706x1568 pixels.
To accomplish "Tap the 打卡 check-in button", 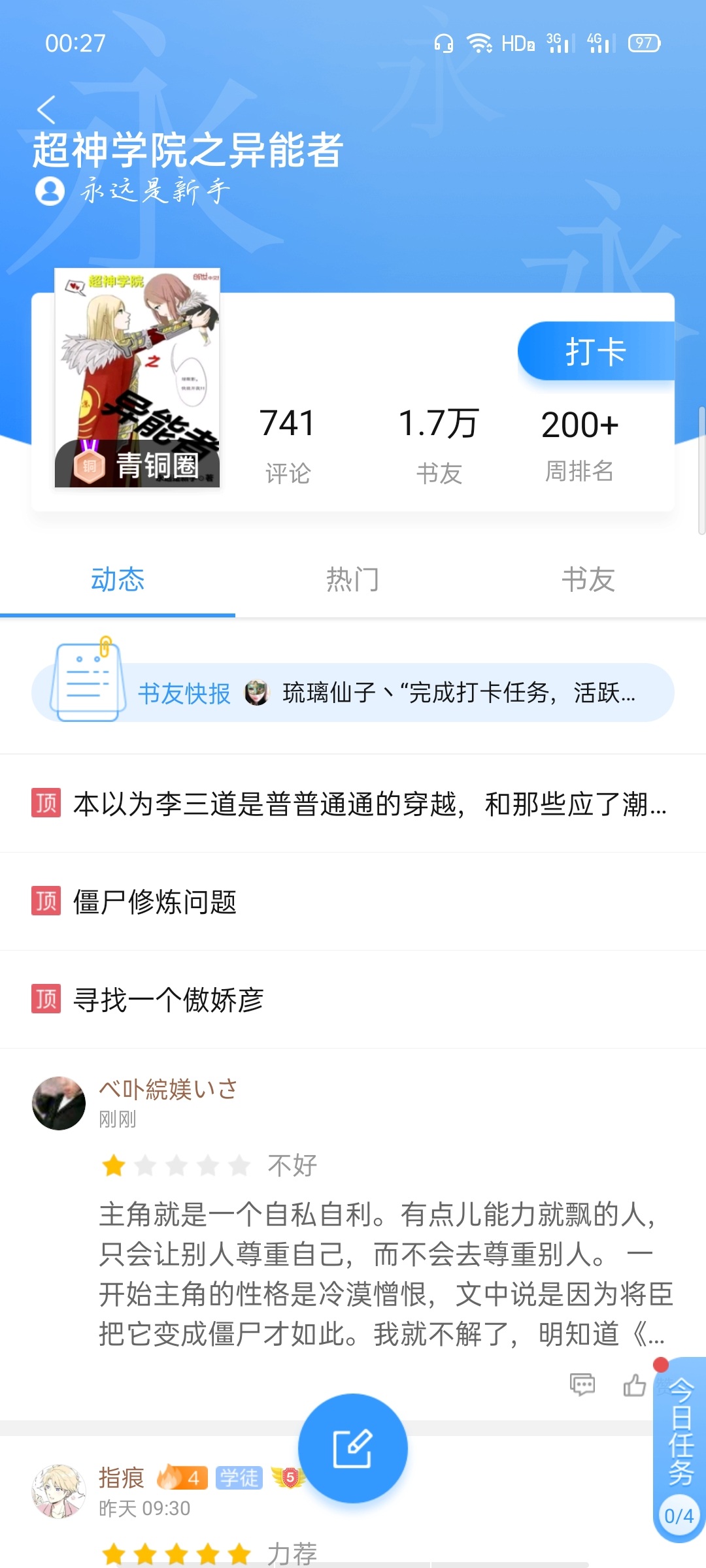I will point(596,351).
